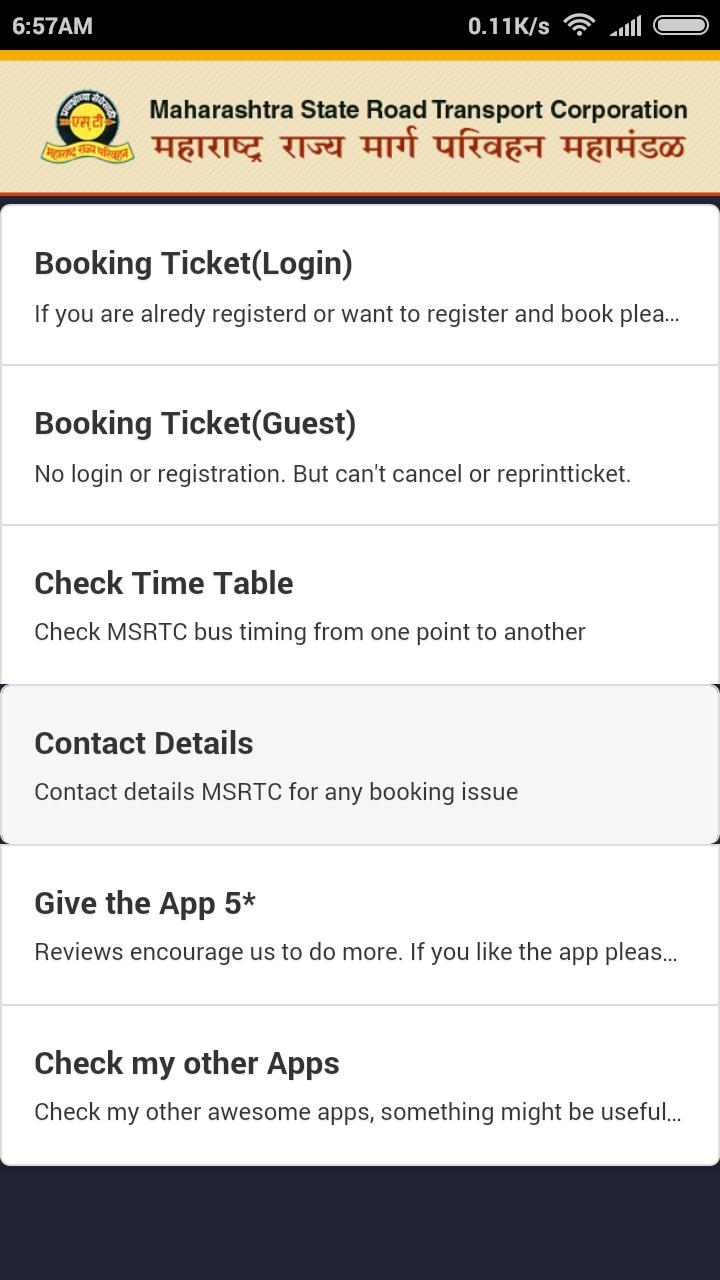Click the register and book description text
Image resolution: width=720 pixels, height=1280 pixels.
[356, 313]
